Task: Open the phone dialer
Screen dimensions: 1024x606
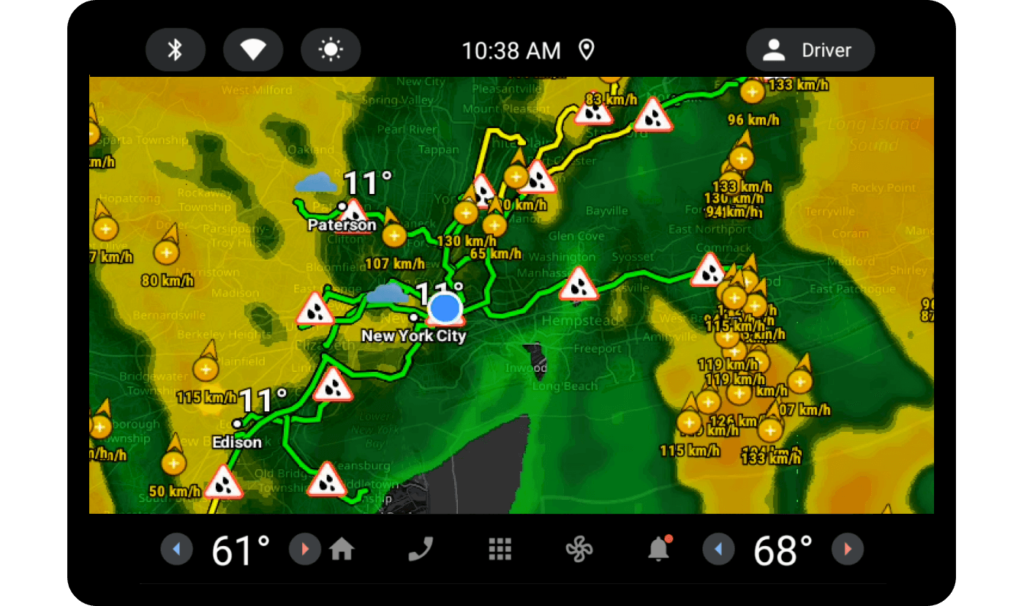Action: (x=421, y=549)
